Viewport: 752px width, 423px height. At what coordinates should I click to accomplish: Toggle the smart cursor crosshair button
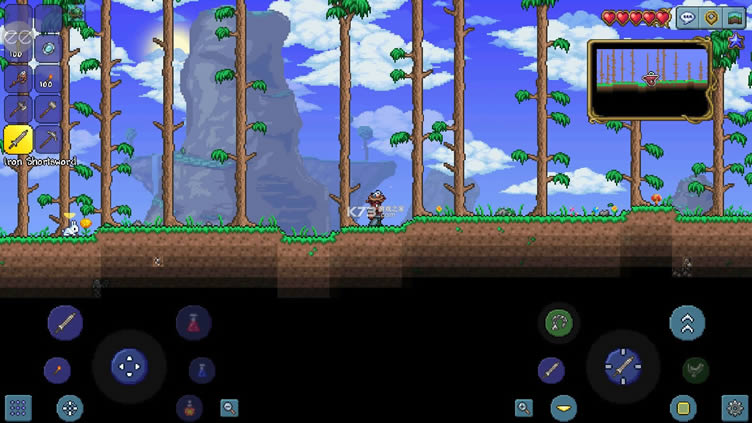coord(69,407)
